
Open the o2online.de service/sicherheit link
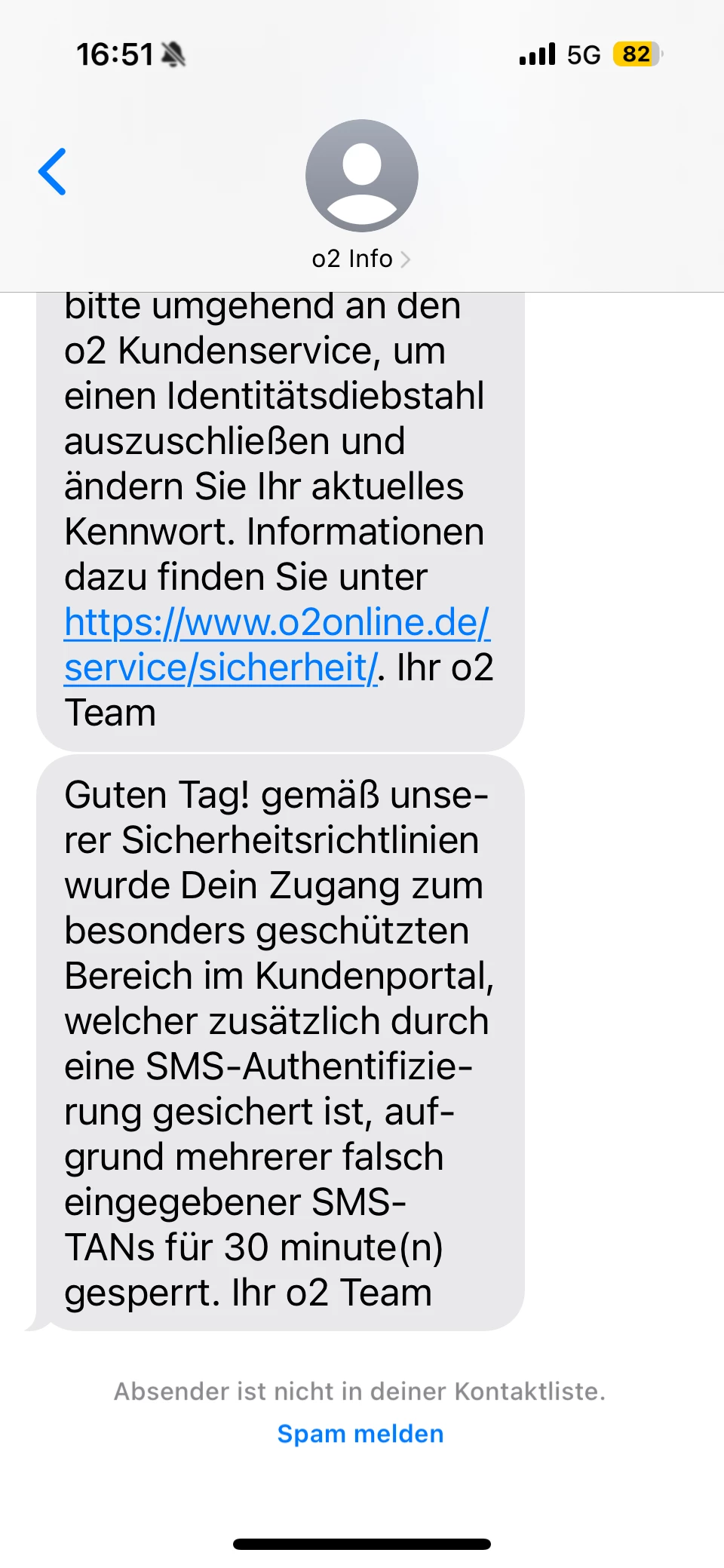click(277, 645)
